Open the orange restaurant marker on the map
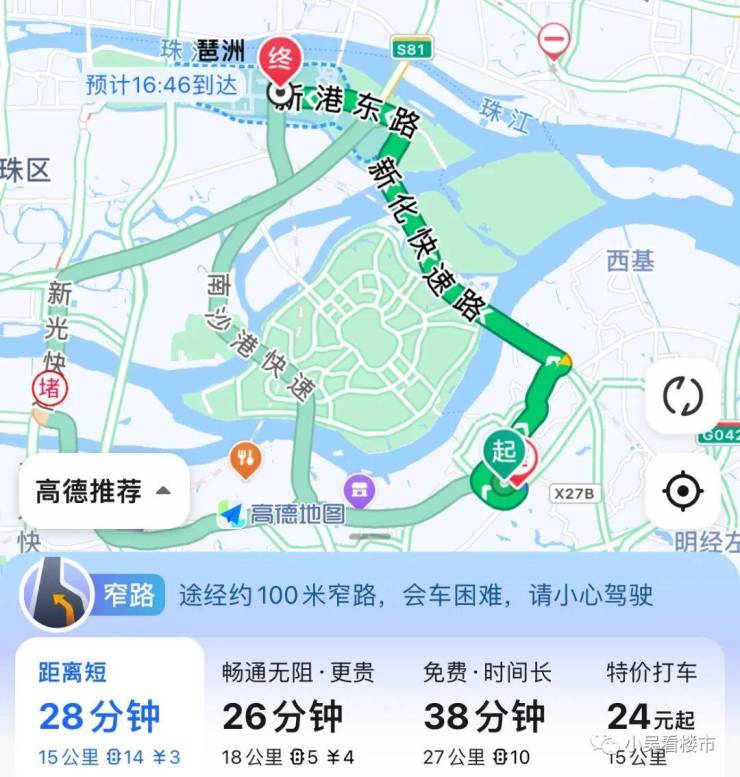The width and height of the screenshot is (740, 777). click(x=245, y=459)
